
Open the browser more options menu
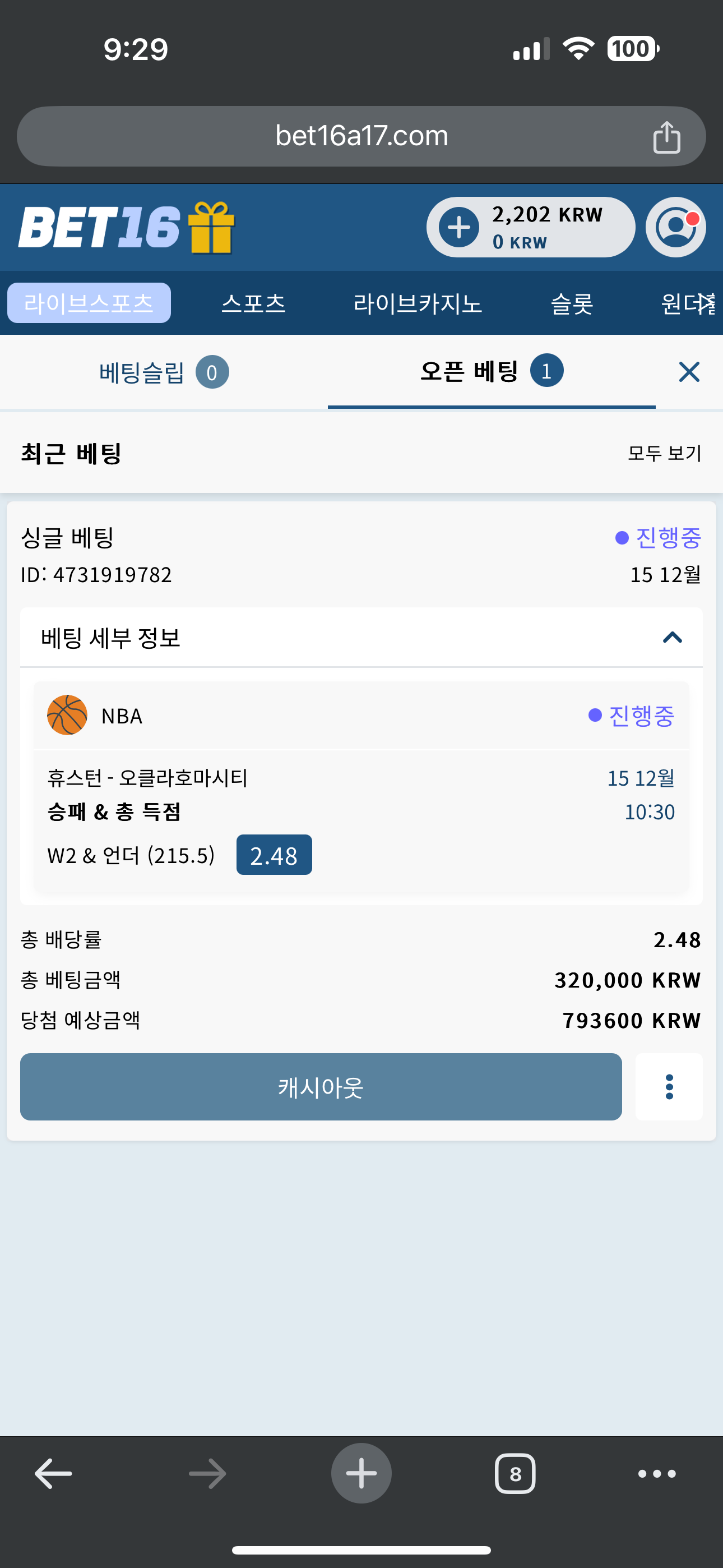(657, 1474)
